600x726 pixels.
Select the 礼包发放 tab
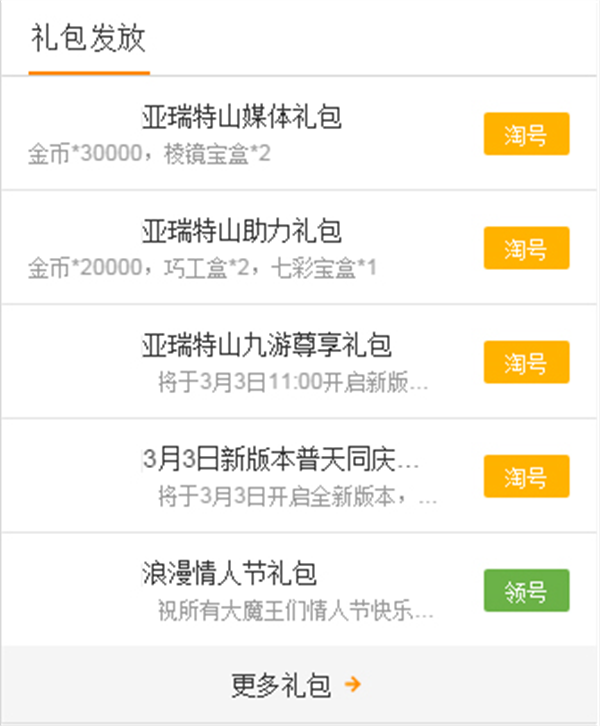(89, 40)
